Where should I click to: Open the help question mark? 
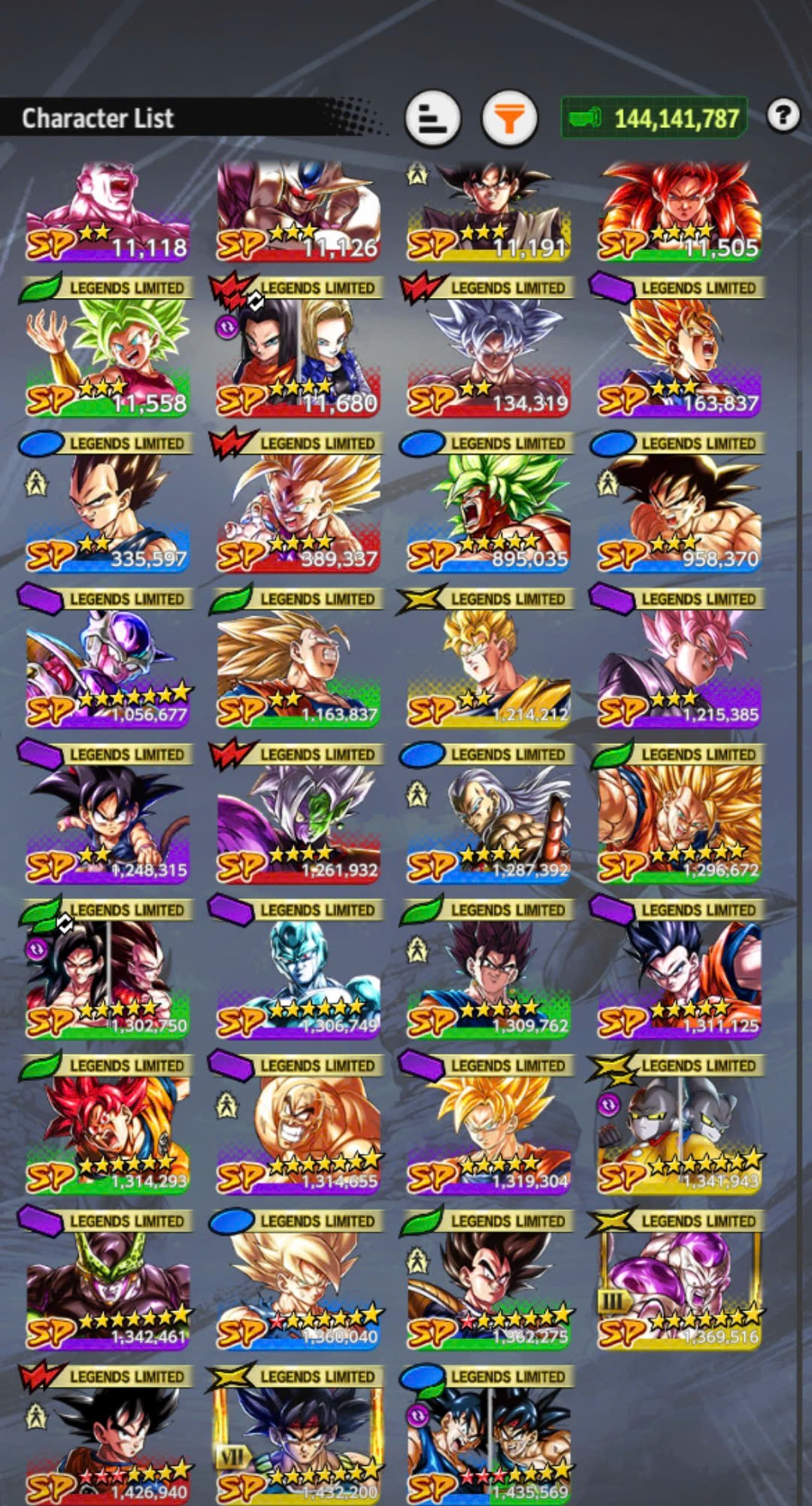(x=783, y=116)
